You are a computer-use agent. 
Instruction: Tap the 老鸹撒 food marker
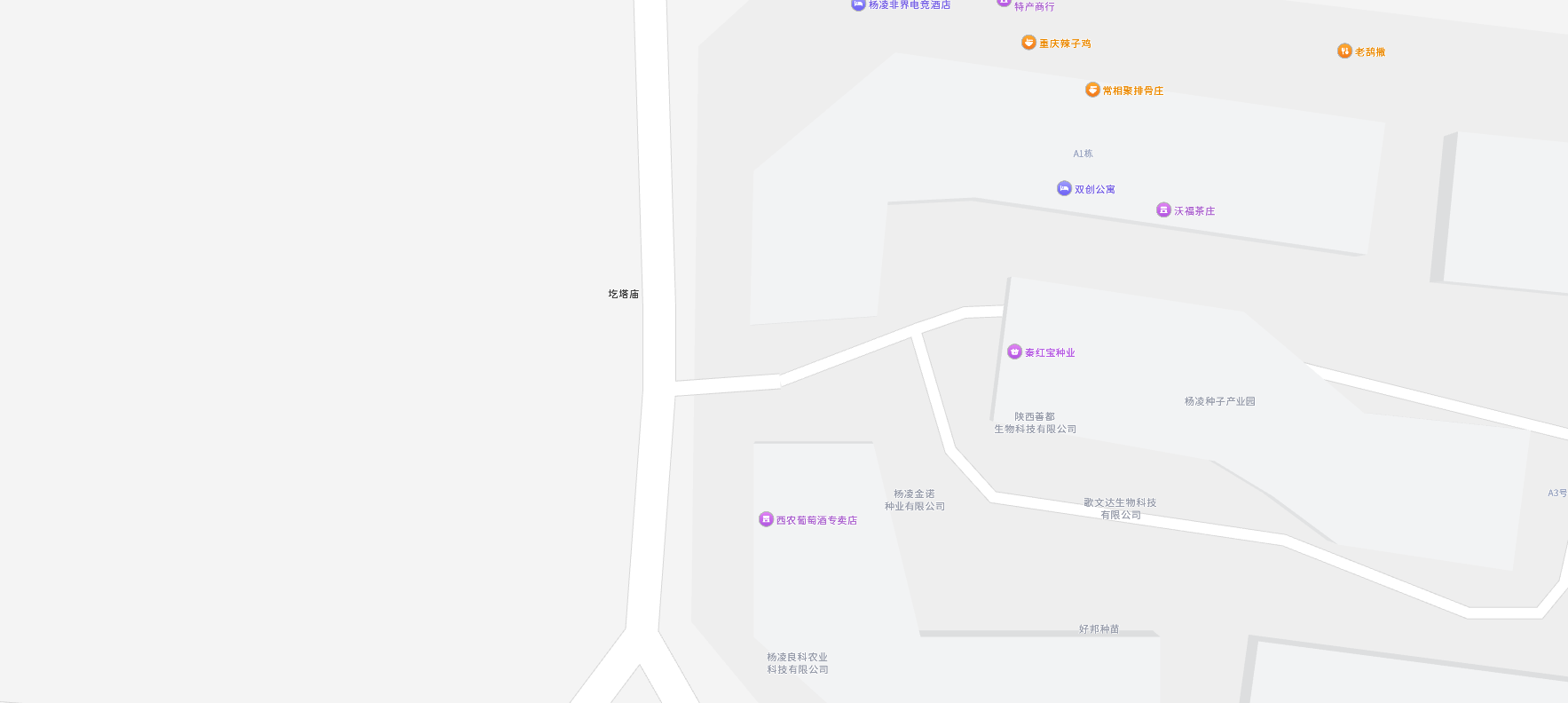click(x=1344, y=51)
